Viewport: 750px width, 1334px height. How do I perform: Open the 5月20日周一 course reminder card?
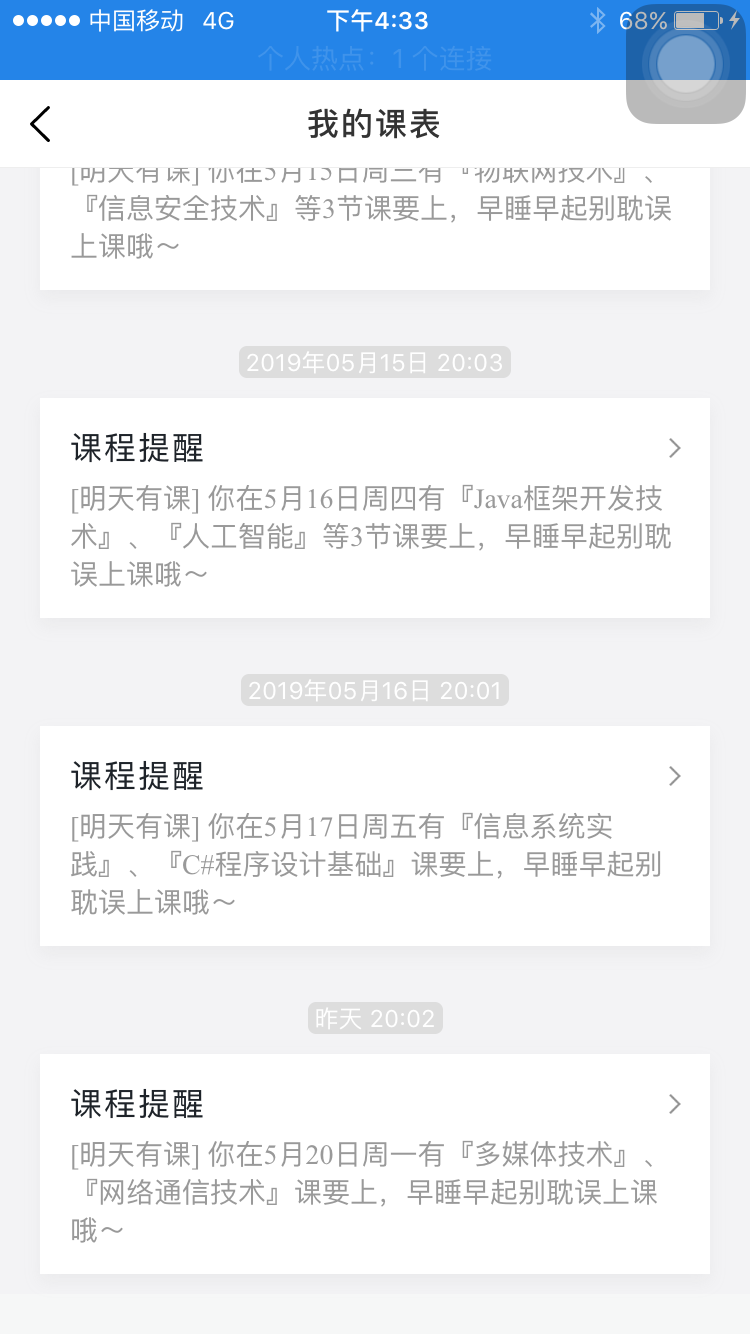pyautogui.click(x=374, y=1164)
